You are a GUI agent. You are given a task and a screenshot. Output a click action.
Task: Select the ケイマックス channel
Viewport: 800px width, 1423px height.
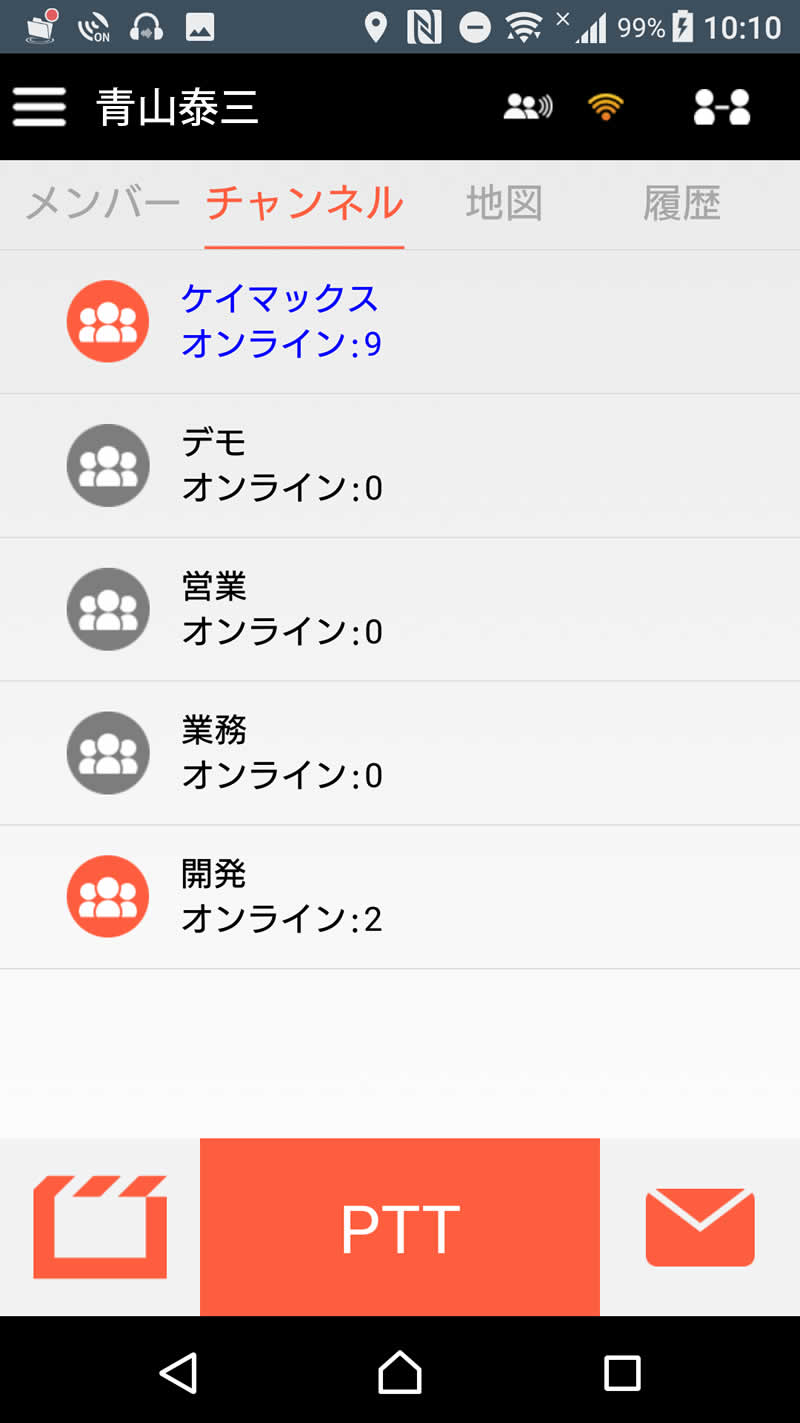400,321
